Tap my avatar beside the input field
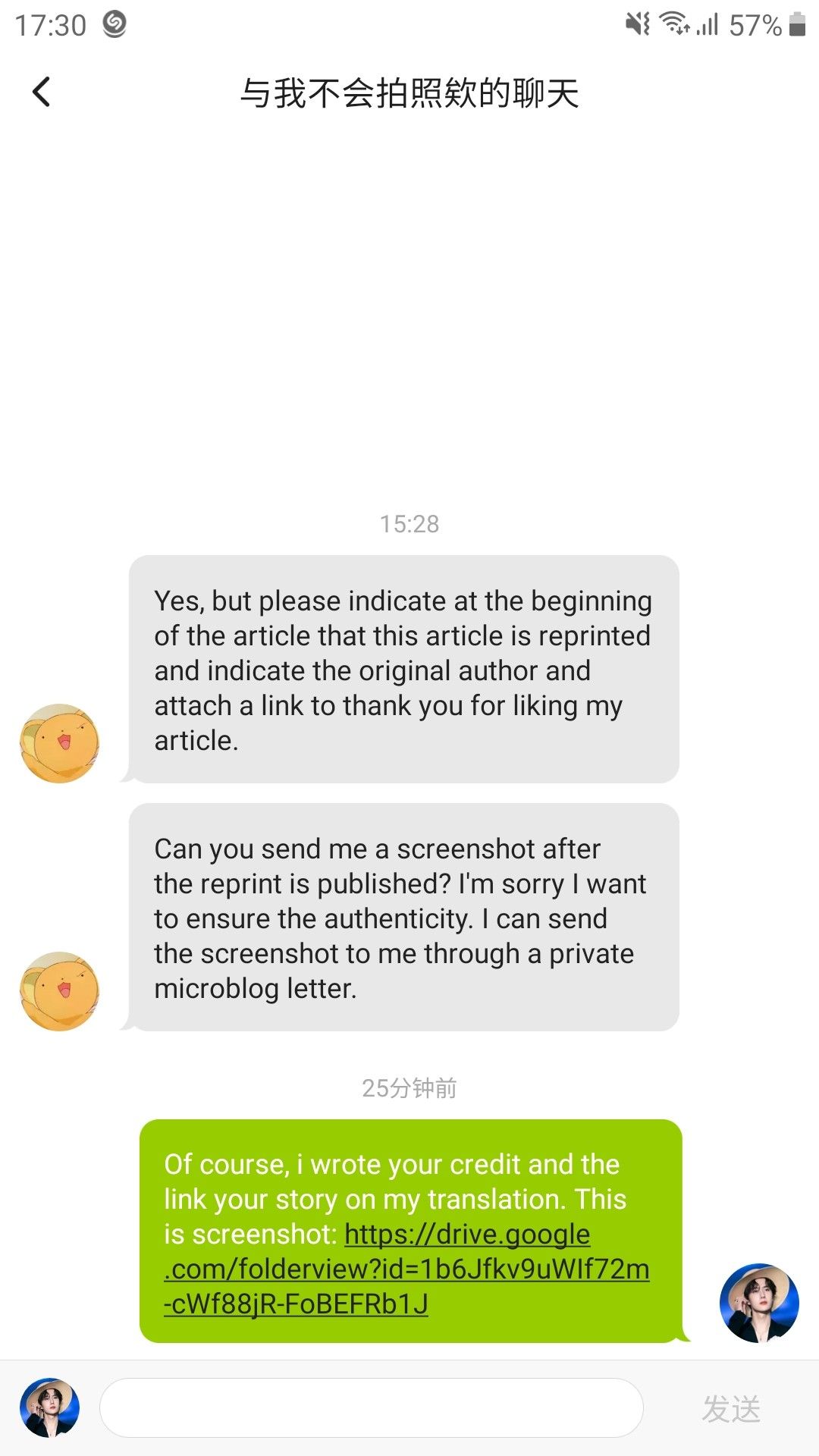819x1456 pixels. 50,1408
